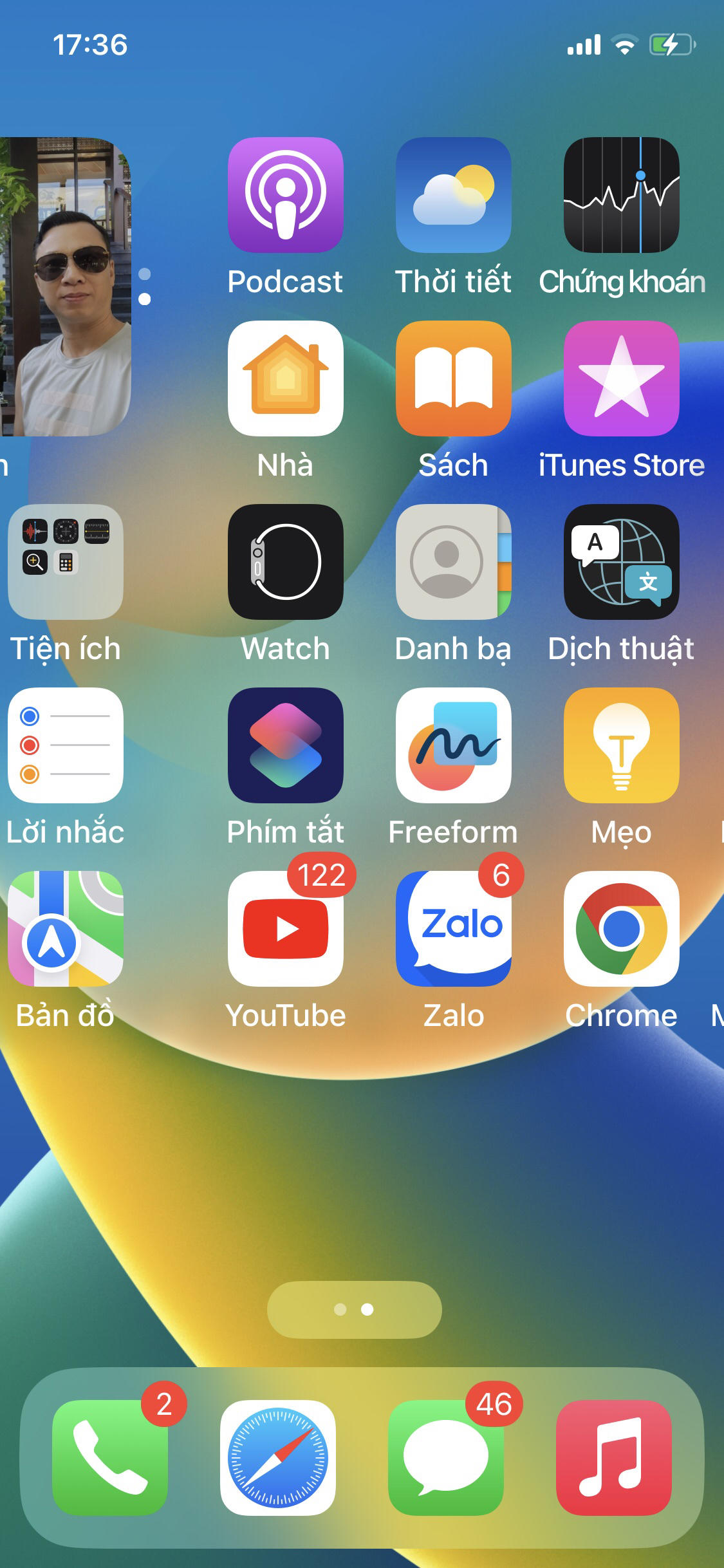Open Chứng khoán stocks app
This screenshot has height=1568, width=724.
point(622,195)
